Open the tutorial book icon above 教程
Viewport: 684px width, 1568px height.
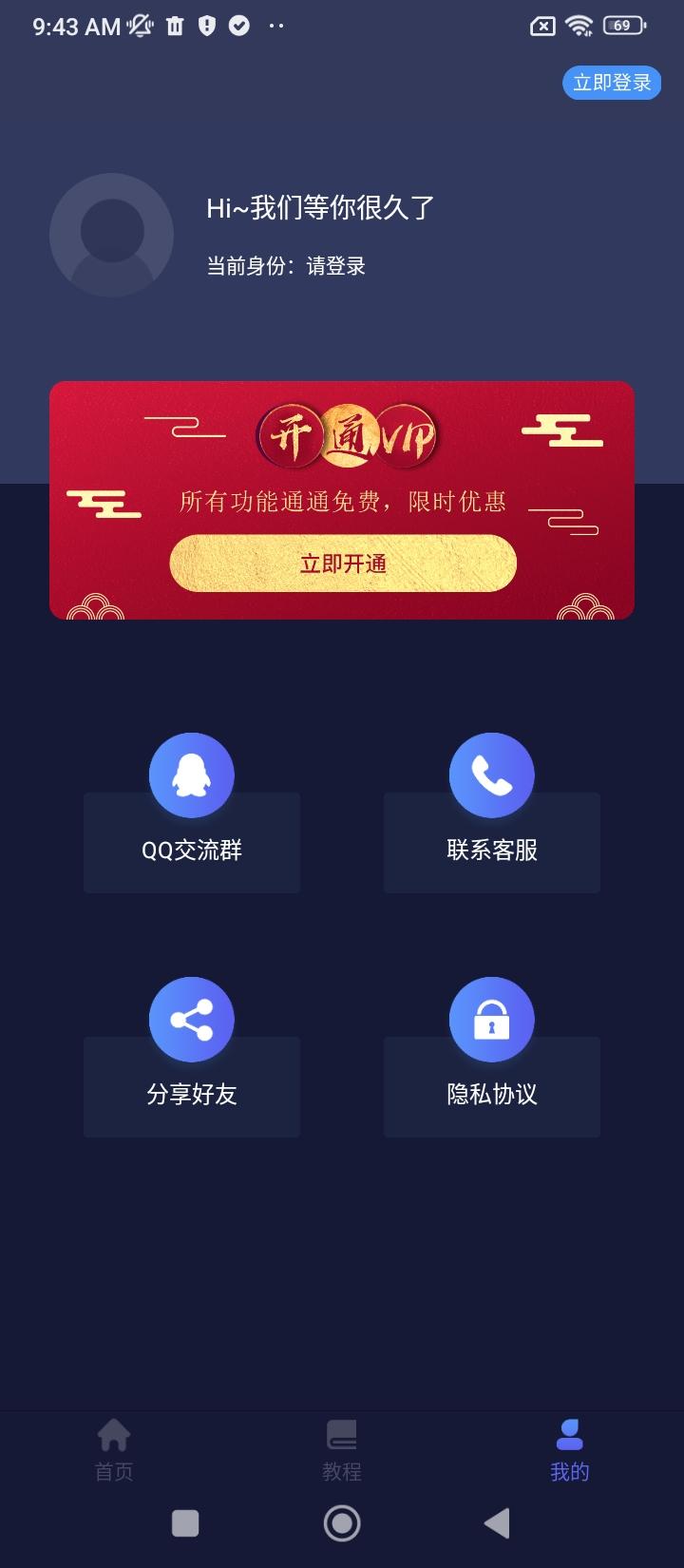[341, 1433]
